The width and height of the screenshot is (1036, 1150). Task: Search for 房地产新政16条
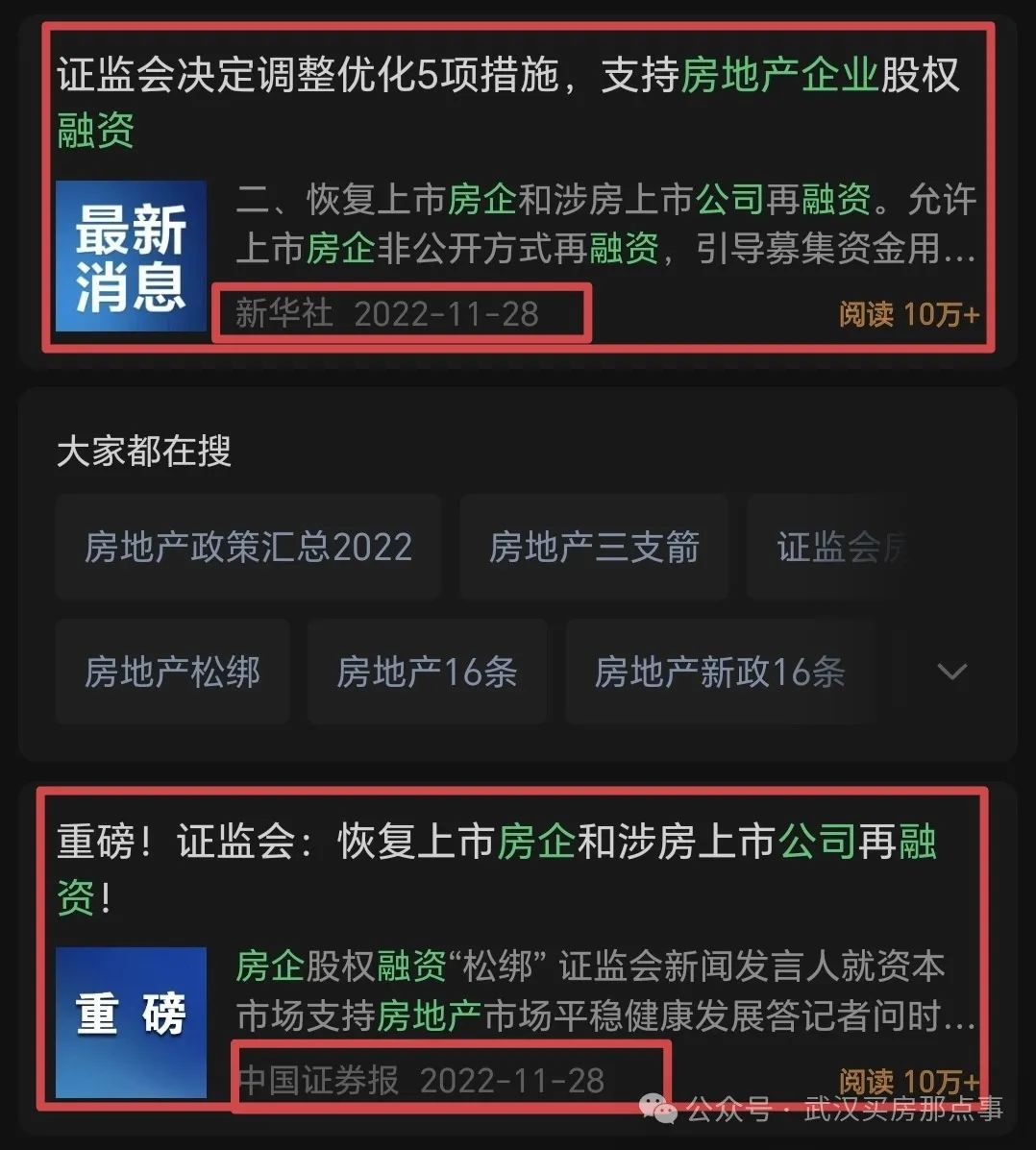pos(720,672)
